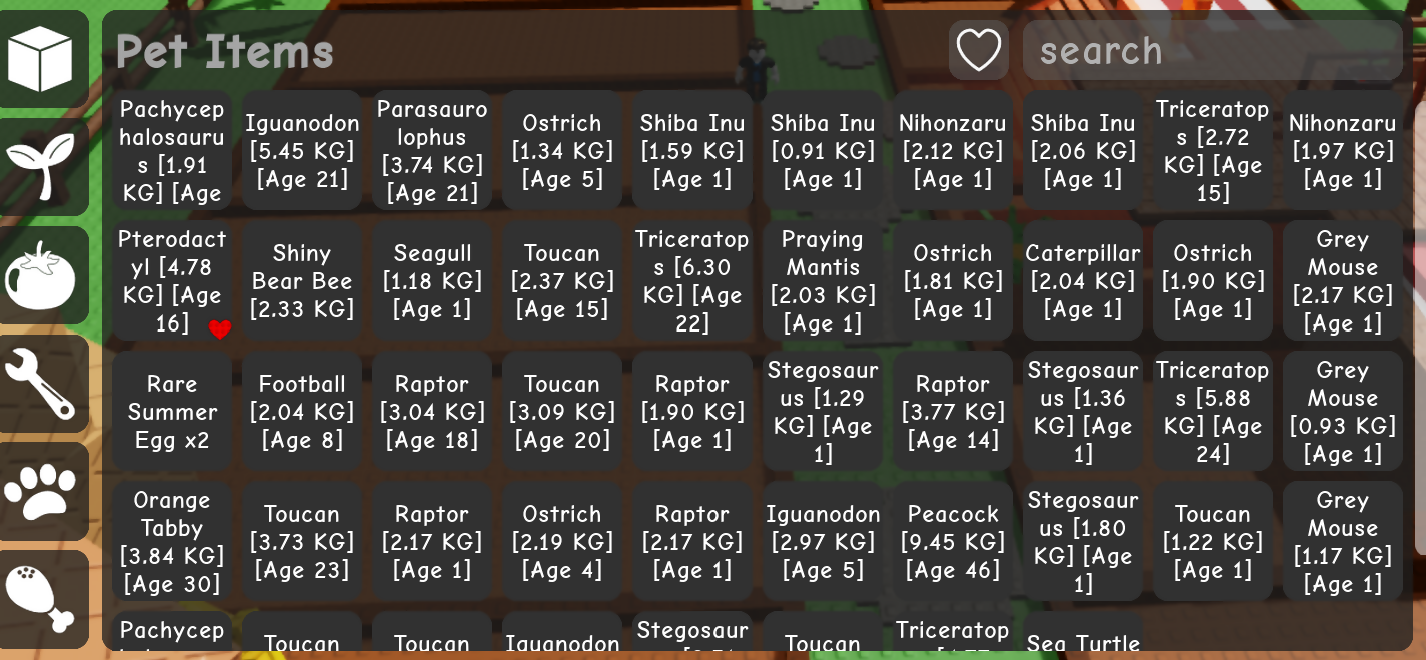Tap the search field
The width and height of the screenshot is (1426, 660).
coord(1212,50)
